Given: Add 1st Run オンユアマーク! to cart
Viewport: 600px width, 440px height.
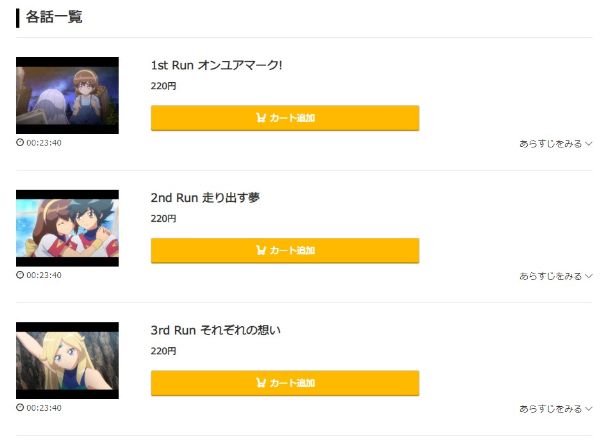Looking at the screenshot, I should point(285,118).
